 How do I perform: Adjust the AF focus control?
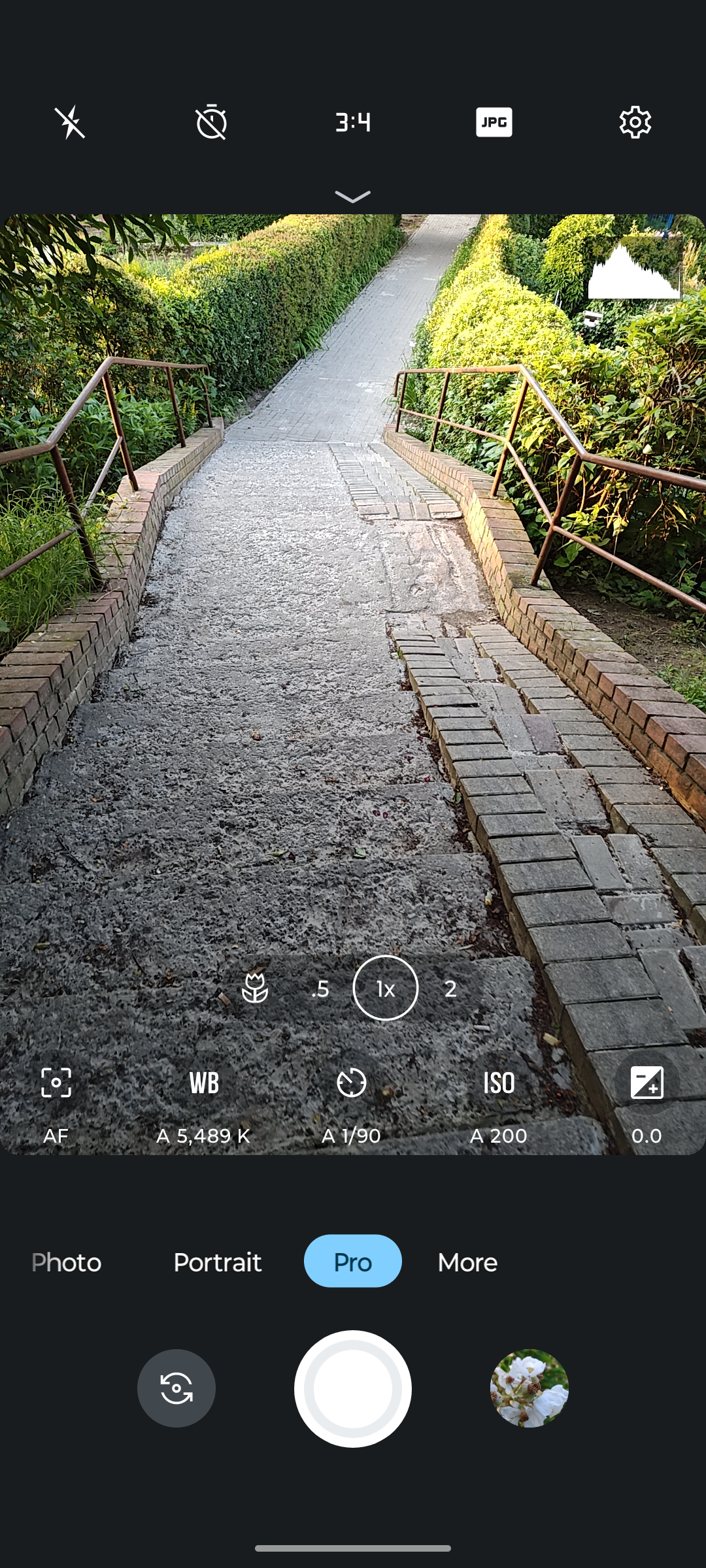pos(56,1105)
